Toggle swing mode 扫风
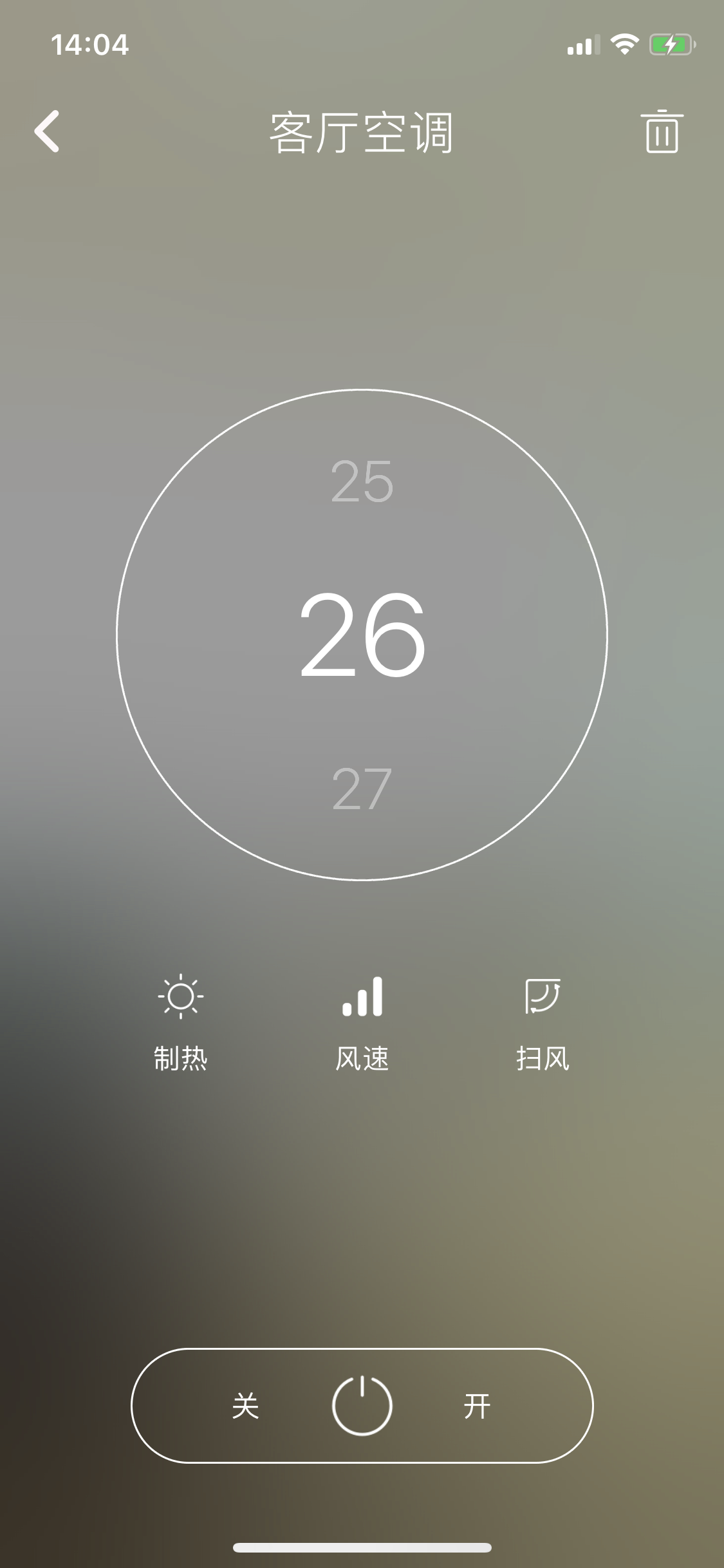724x1568 pixels. click(543, 1022)
